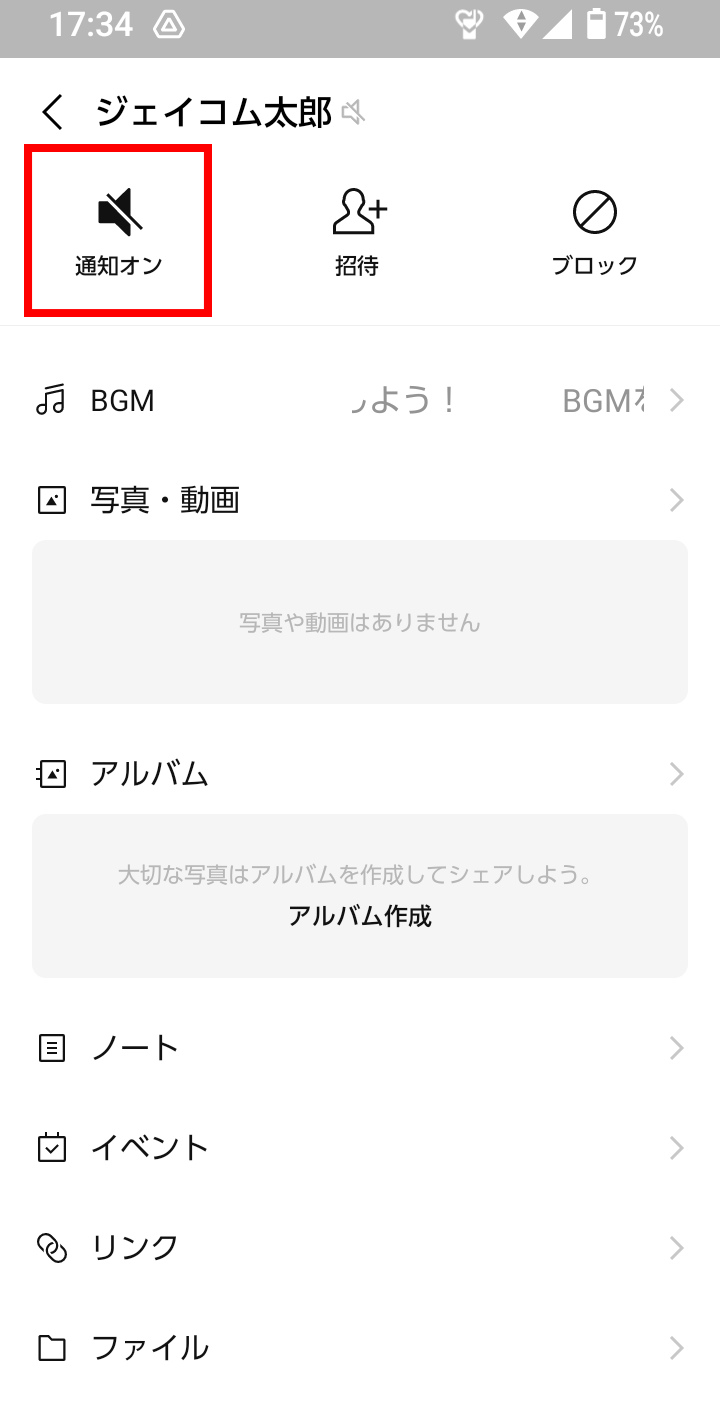720x1424 pixels.
Task: Block this contact via ブロック
Action: (595, 232)
